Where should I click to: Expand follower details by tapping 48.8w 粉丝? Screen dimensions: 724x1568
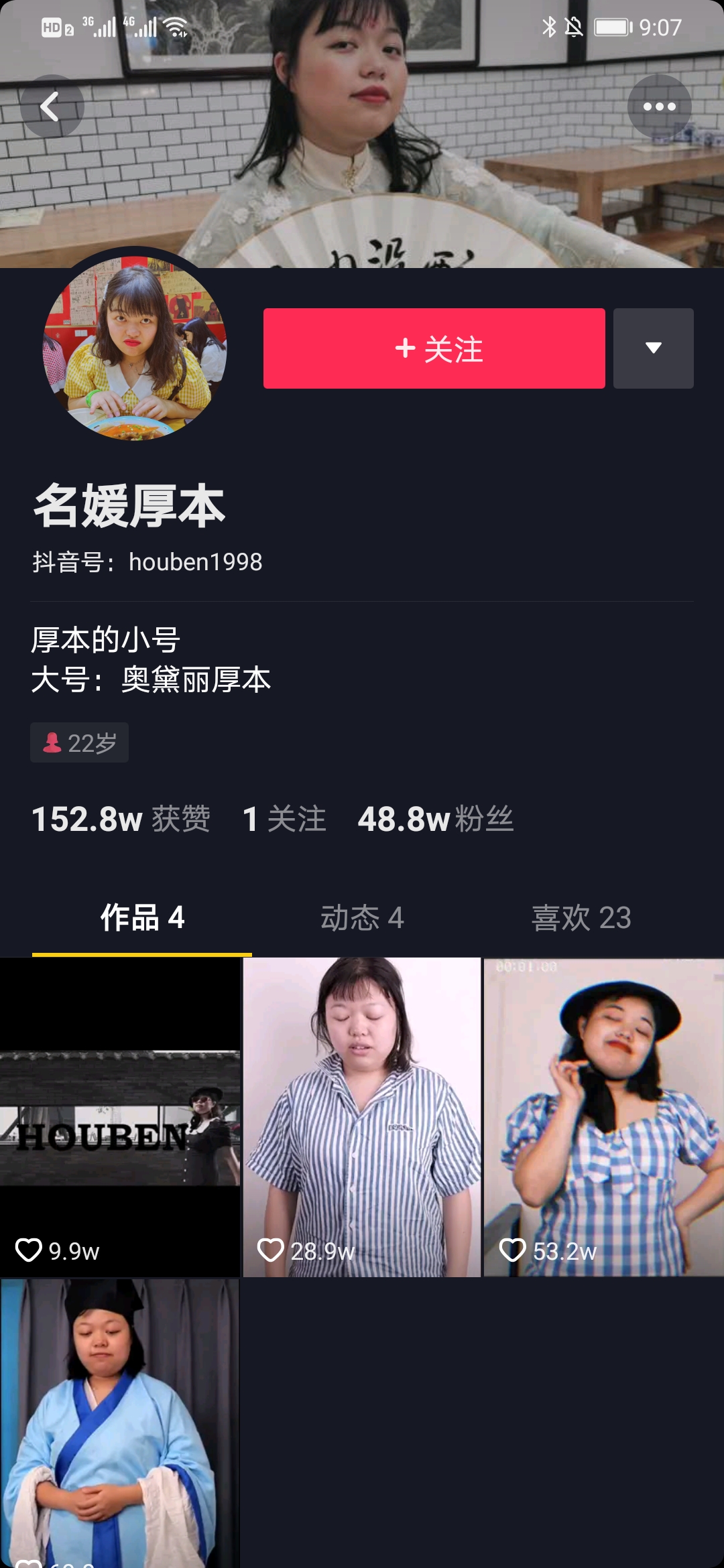[x=434, y=819]
